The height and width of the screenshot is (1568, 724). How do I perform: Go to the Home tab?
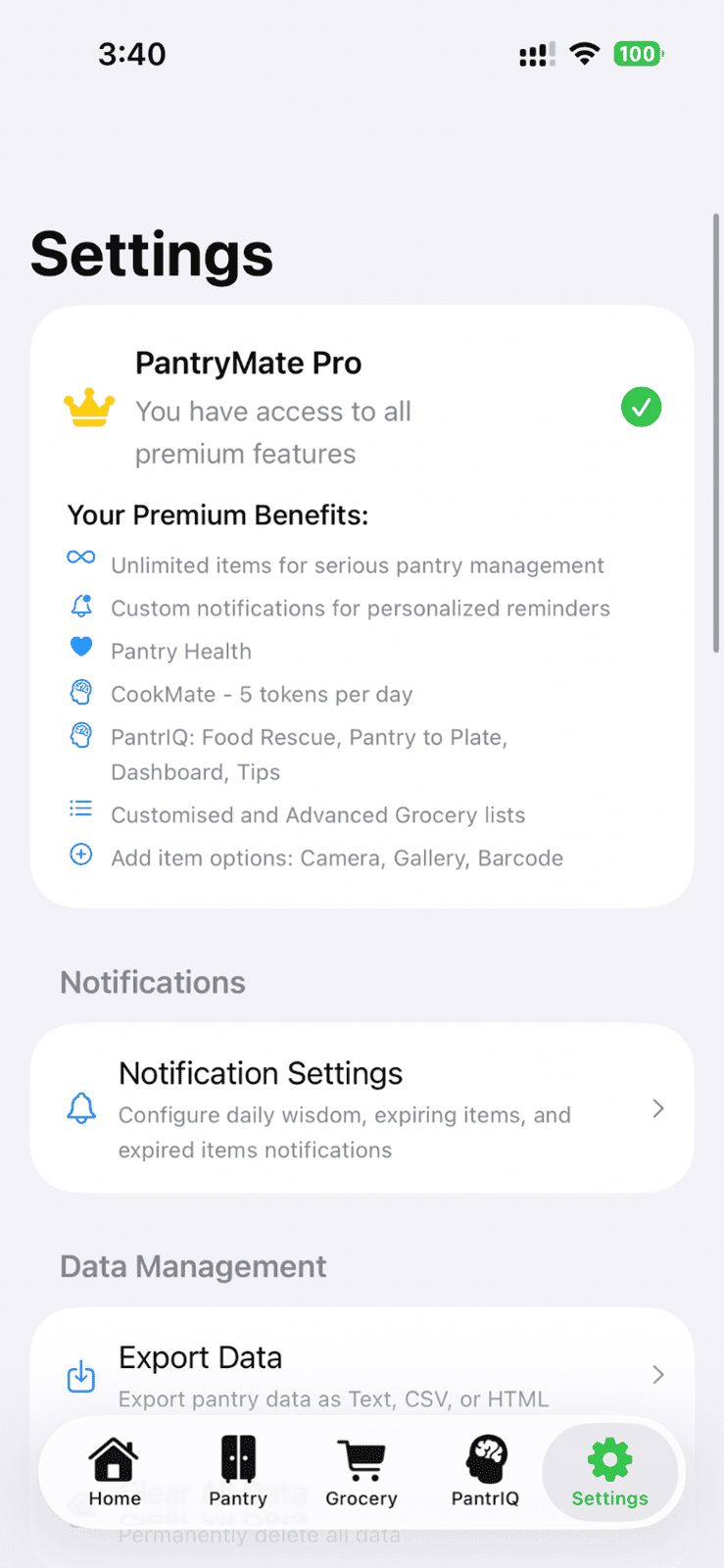(115, 1471)
